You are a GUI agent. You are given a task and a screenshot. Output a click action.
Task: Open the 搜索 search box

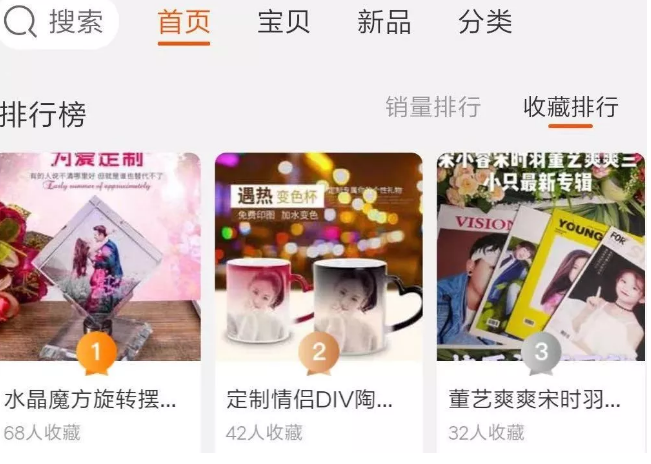[x=58, y=22]
